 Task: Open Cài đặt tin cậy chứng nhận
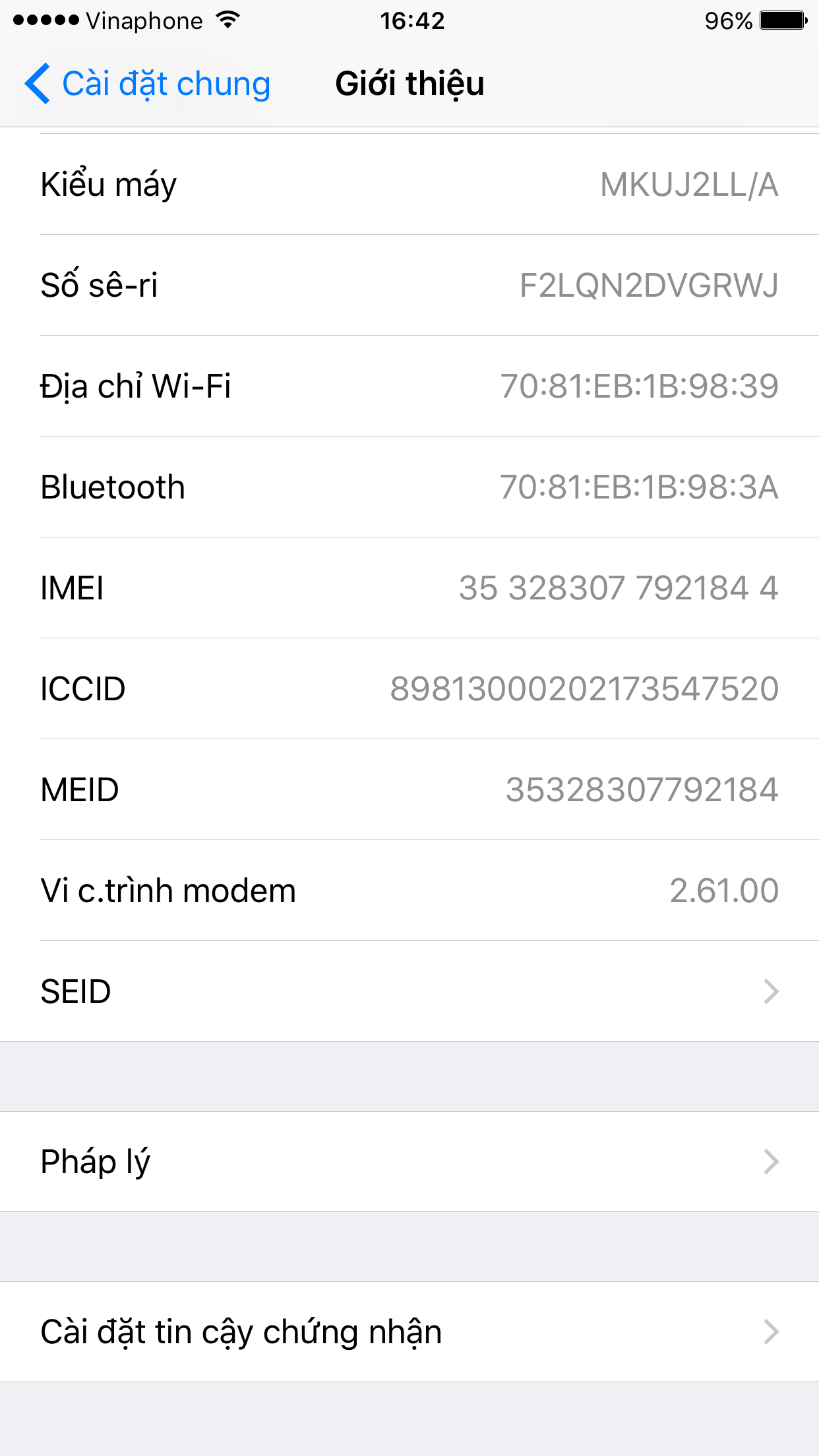(x=409, y=1331)
